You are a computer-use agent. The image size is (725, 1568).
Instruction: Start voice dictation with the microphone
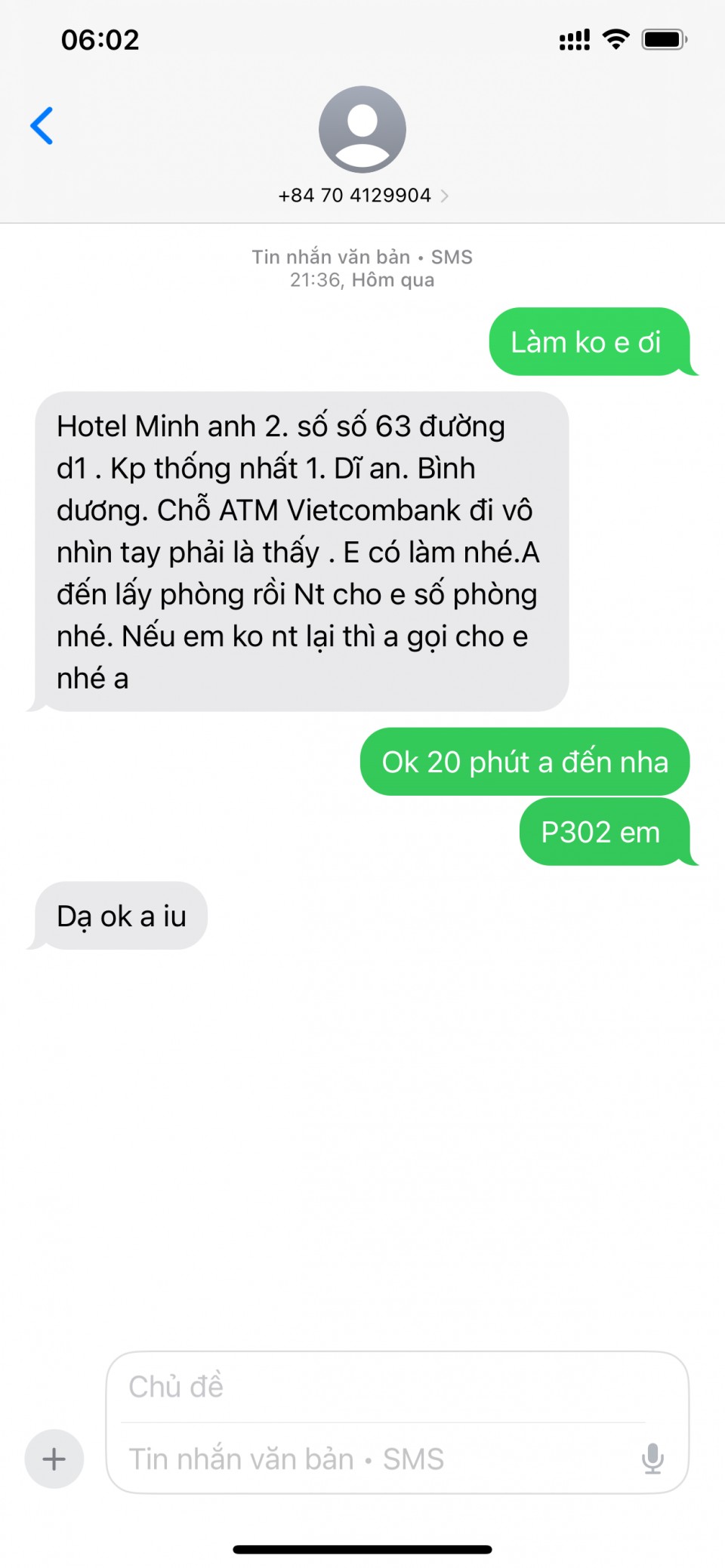[652, 1459]
